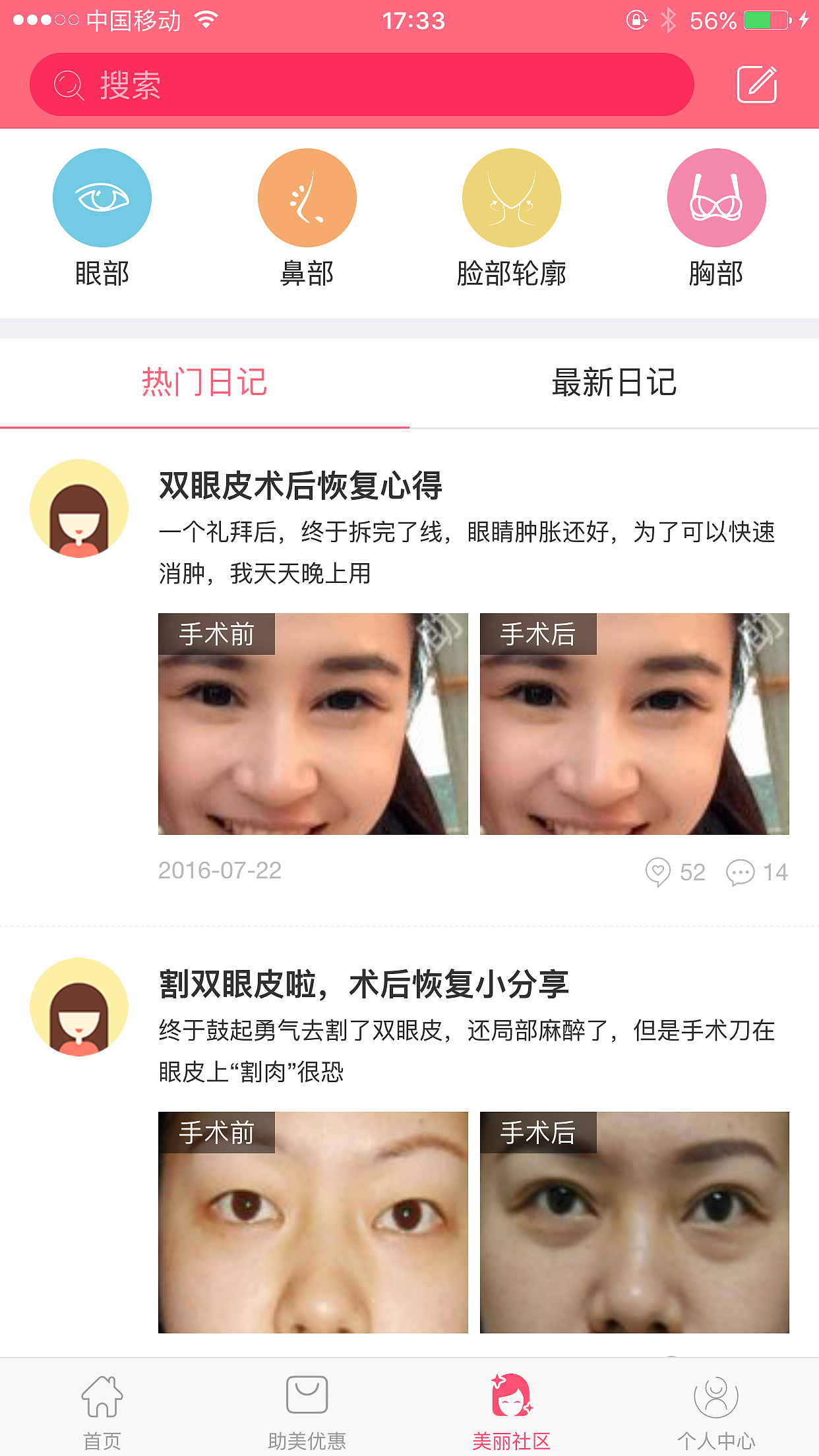The width and height of the screenshot is (819, 1456).
Task: Tap the heart to like the first diary
Action: [x=659, y=872]
